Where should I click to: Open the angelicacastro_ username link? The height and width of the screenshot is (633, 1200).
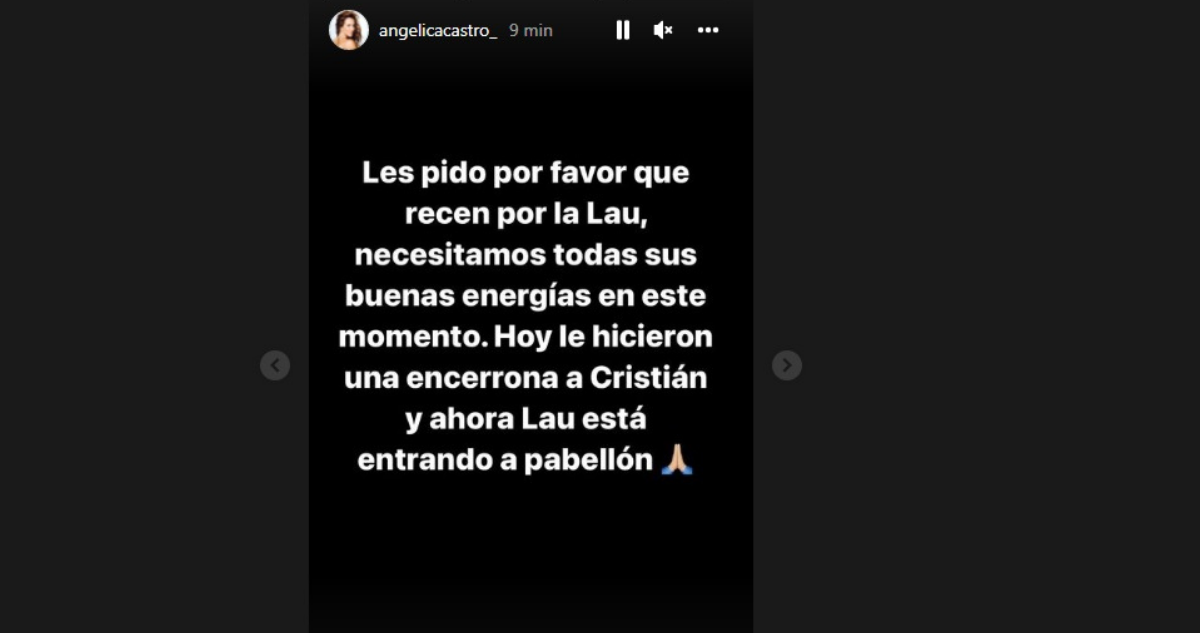click(x=437, y=30)
